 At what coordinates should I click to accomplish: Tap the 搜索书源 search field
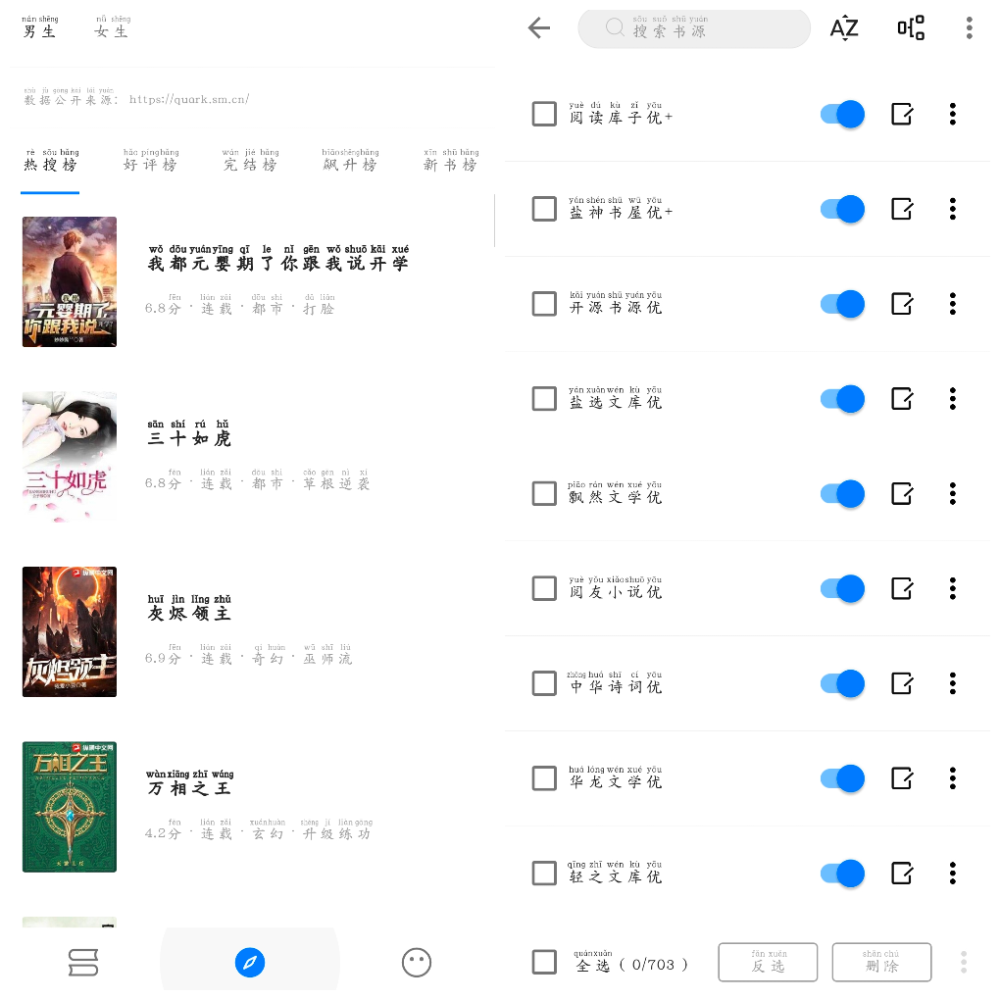[x=694, y=29]
